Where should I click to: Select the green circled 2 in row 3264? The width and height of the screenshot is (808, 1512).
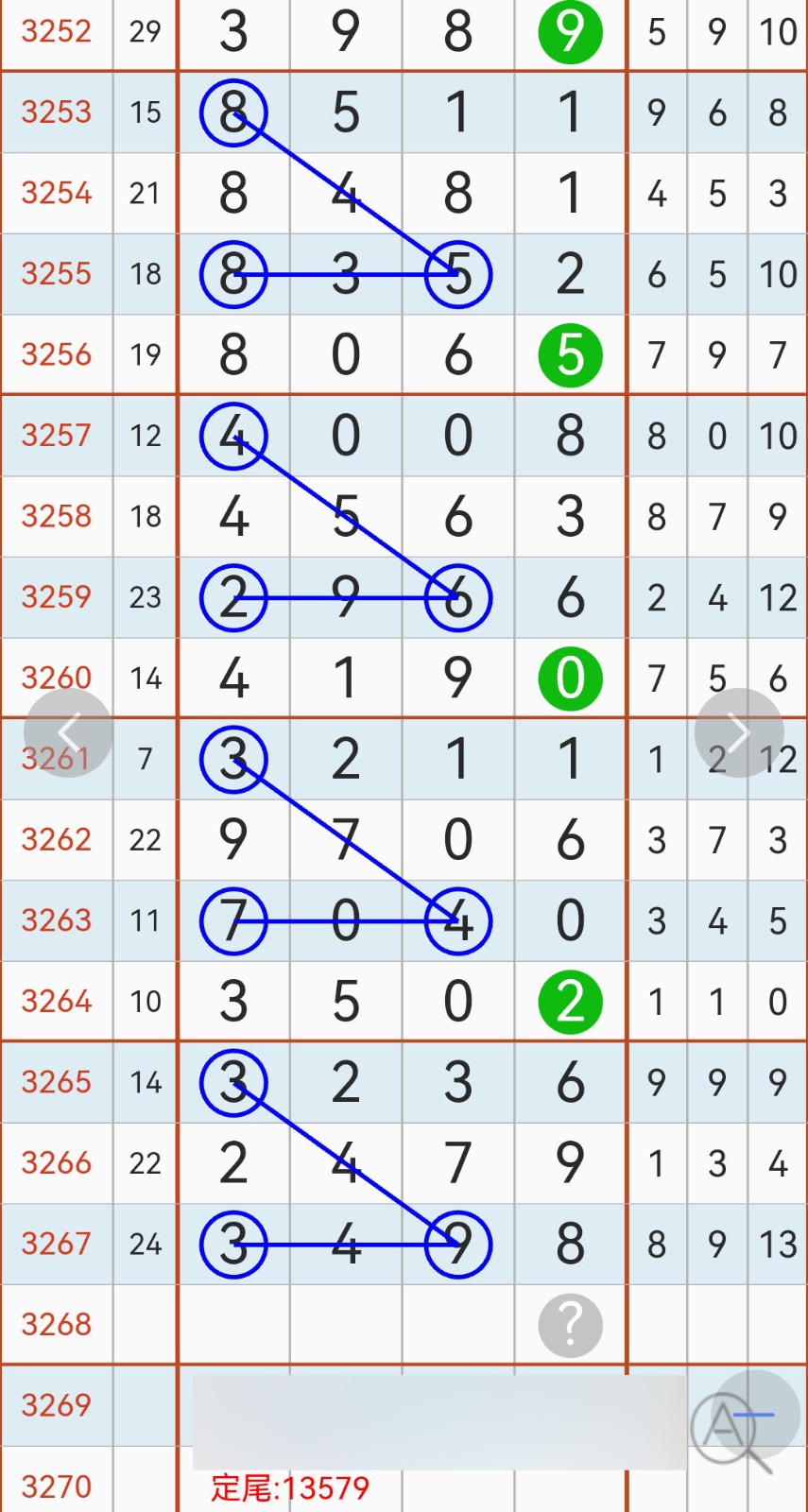click(570, 1001)
